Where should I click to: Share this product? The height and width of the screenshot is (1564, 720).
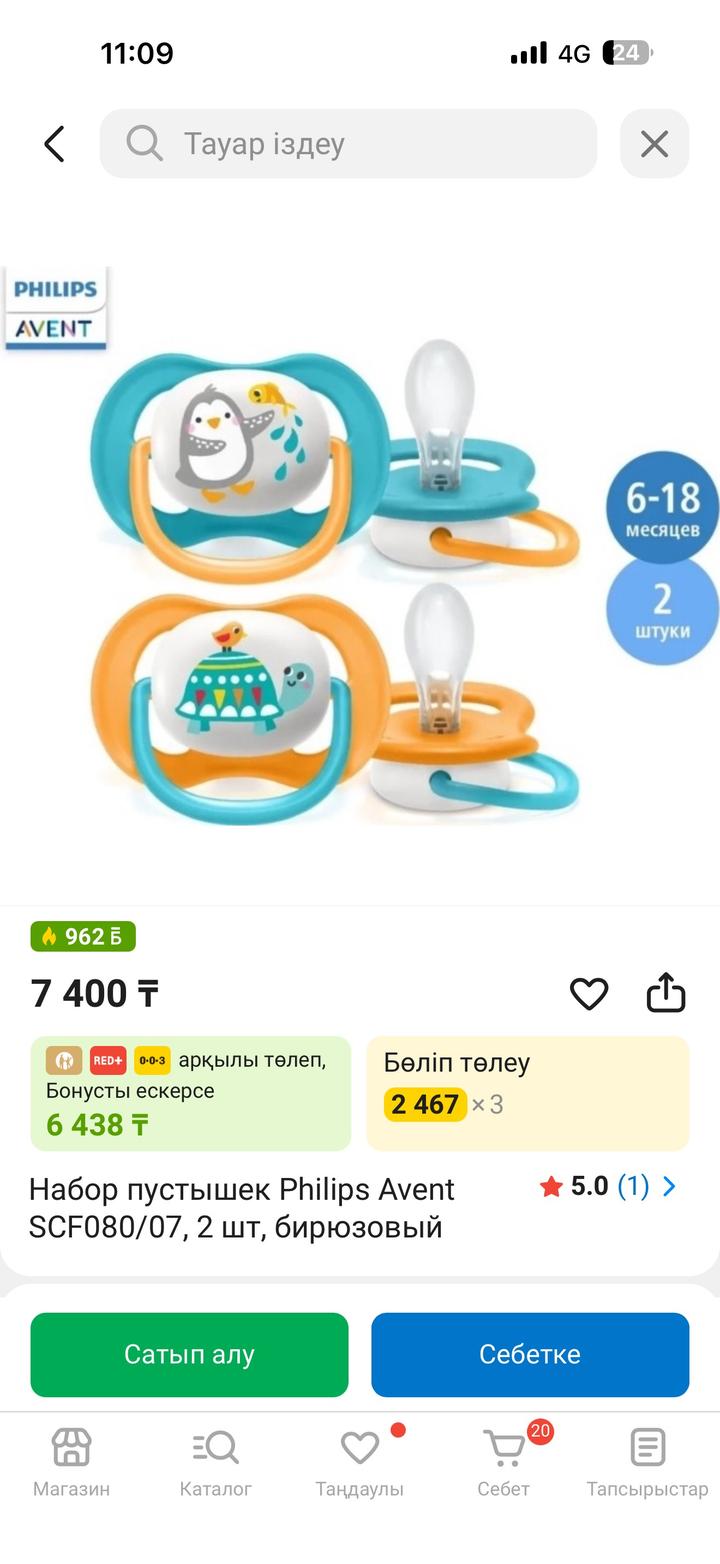coord(666,994)
